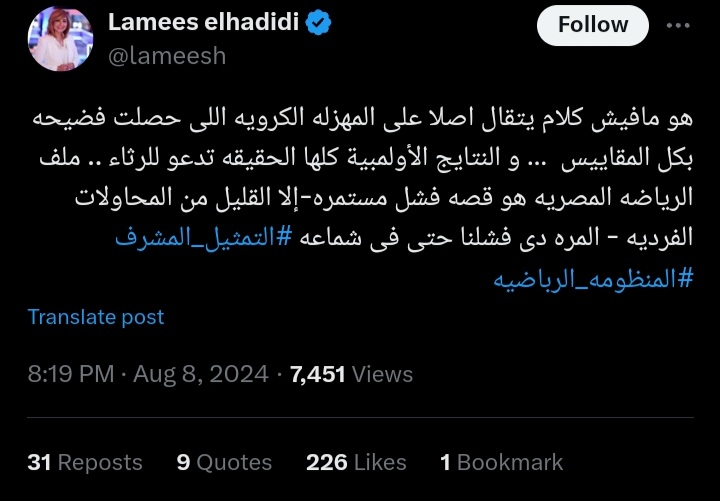Open Lamees elhadidi's profile picture
Viewport: 720px width, 501px height.
click(60, 38)
